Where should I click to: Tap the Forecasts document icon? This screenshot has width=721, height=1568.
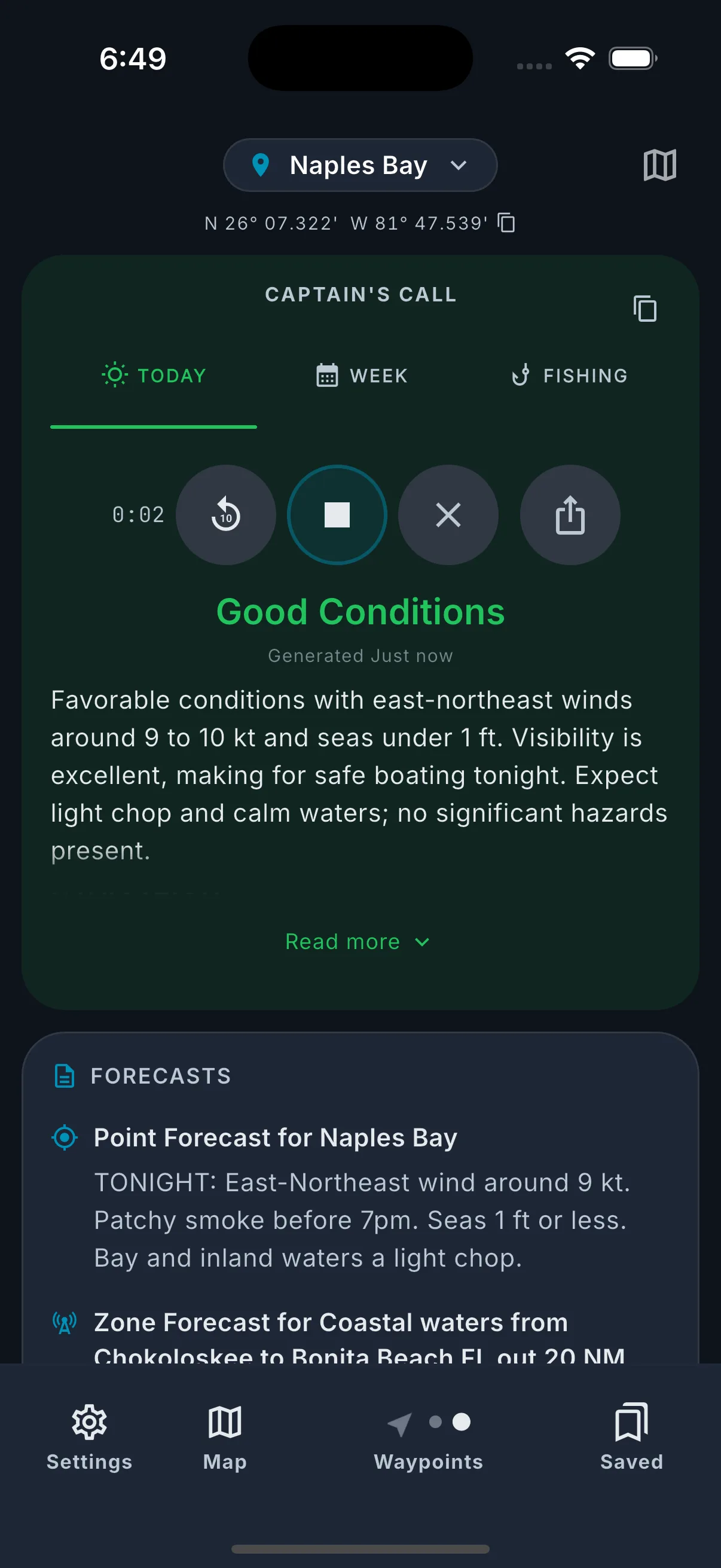tap(64, 1075)
